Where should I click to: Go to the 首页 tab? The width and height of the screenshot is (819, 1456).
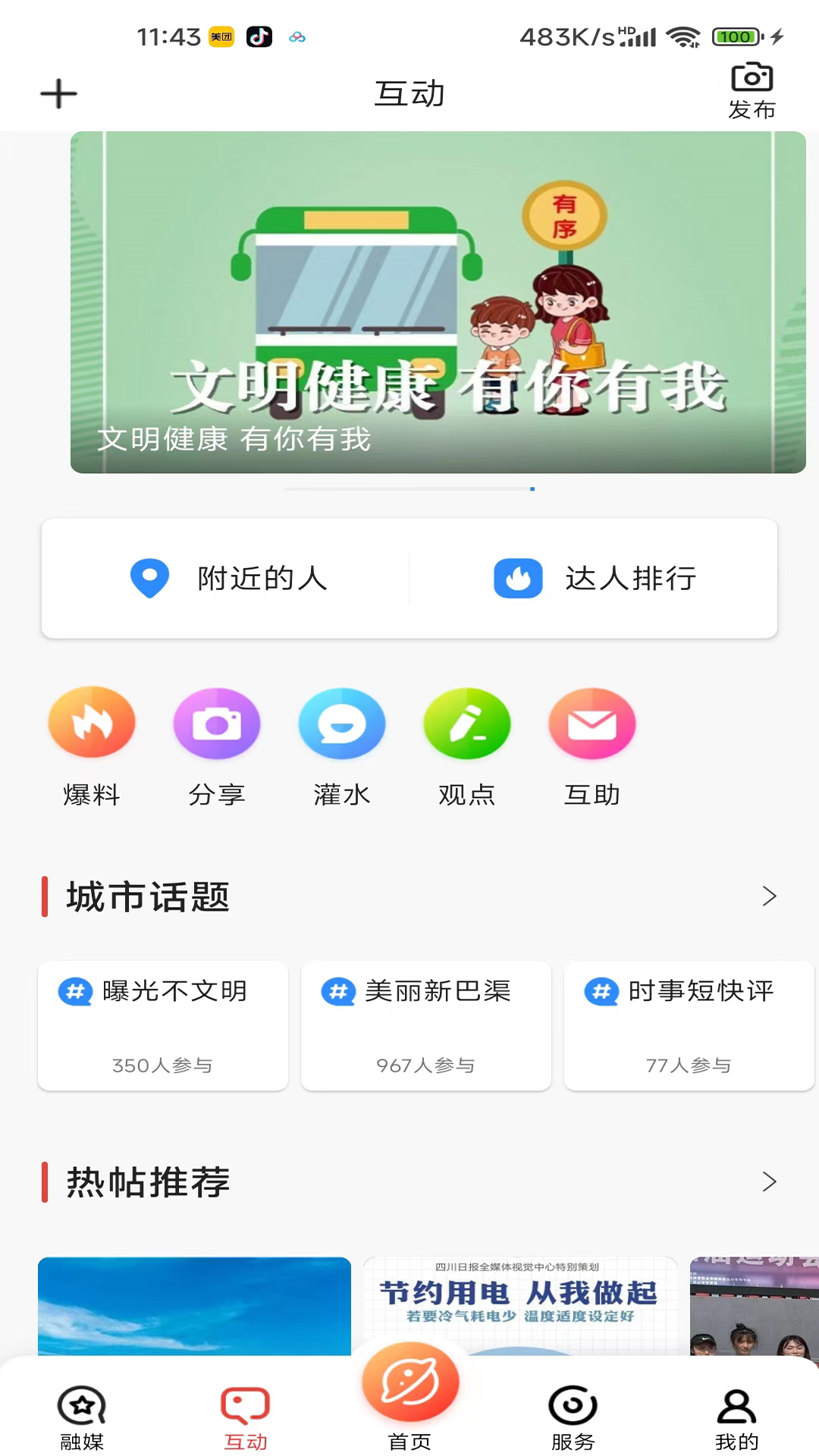(x=409, y=1395)
